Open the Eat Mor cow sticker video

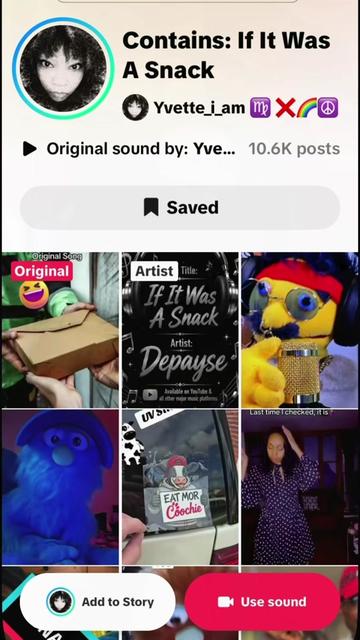coord(180,487)
